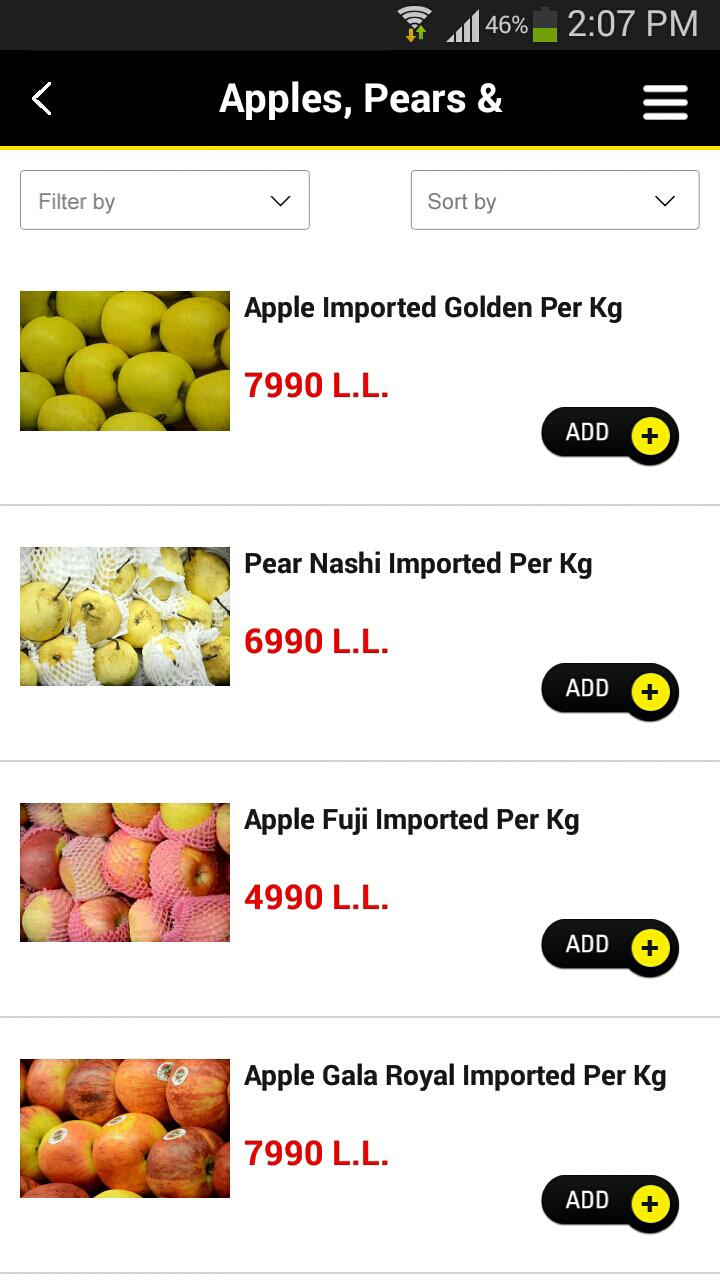Expand the Sort by dropdown
The image size is (720, 1280).
coord(554,201)
